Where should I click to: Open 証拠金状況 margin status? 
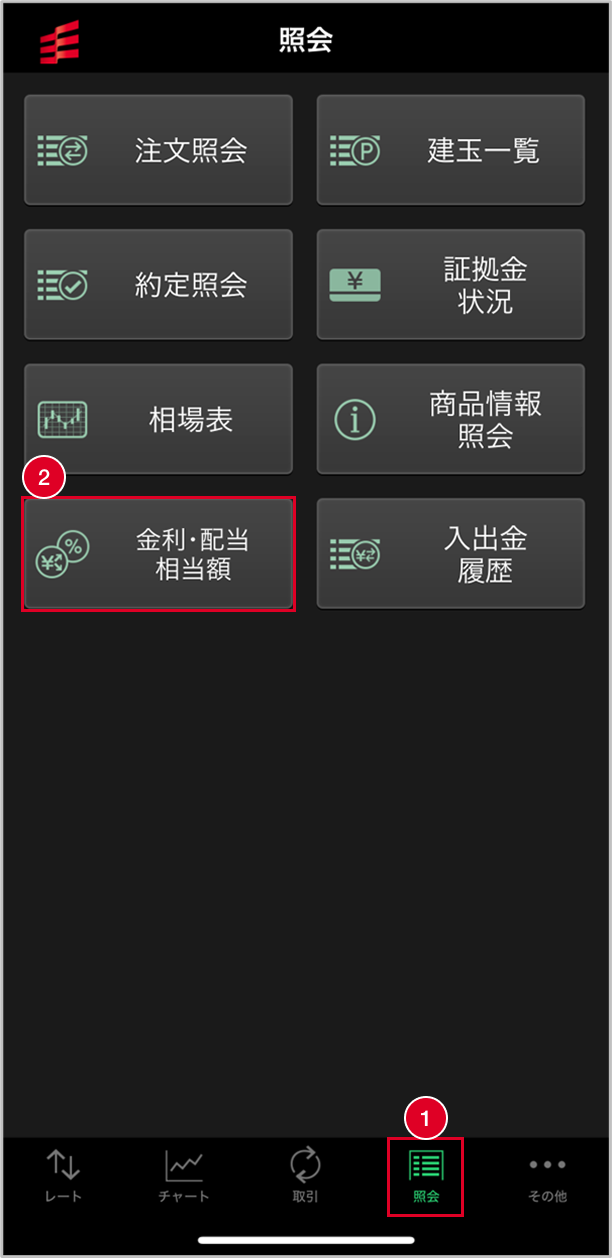click(x=450, y=285)
